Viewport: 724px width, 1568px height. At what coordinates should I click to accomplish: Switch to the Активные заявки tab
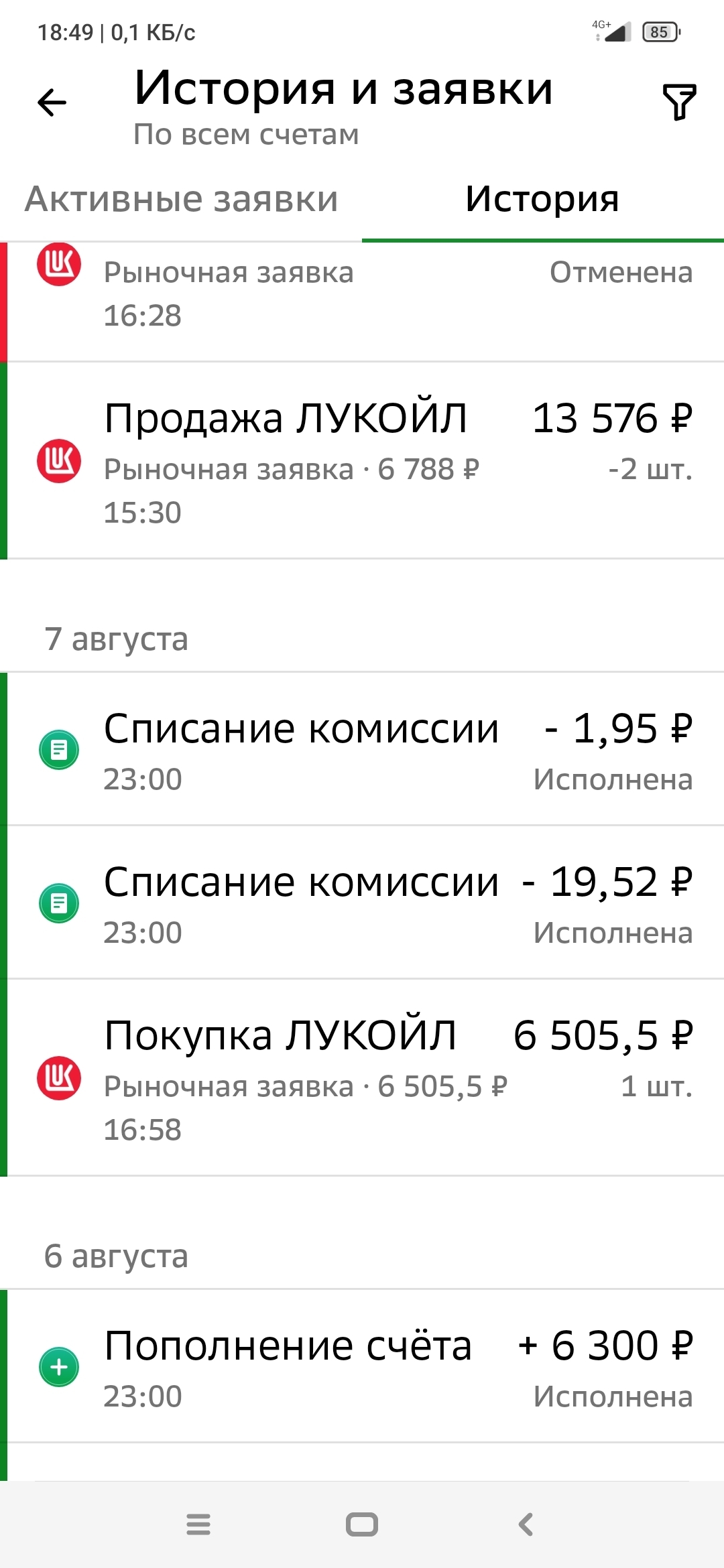(181, 200)
